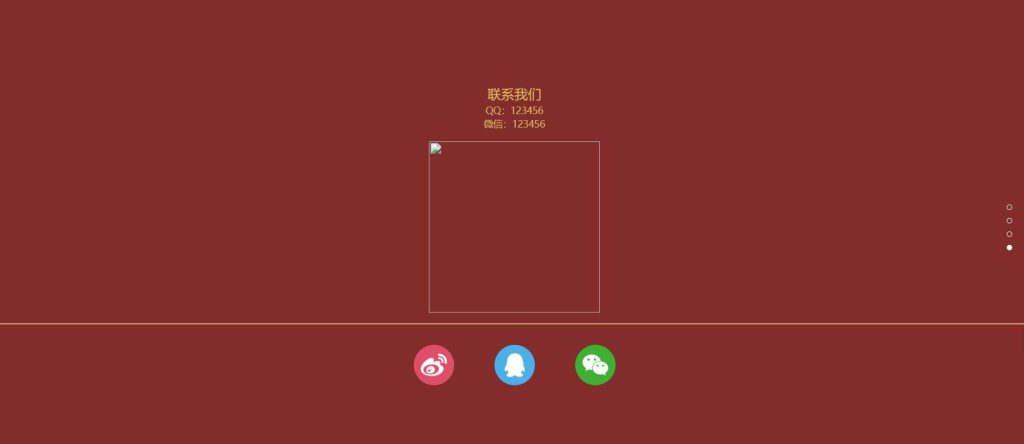Open the Weibo social icon
This screenshot has width=1024, height=444.
pos(434,365)
